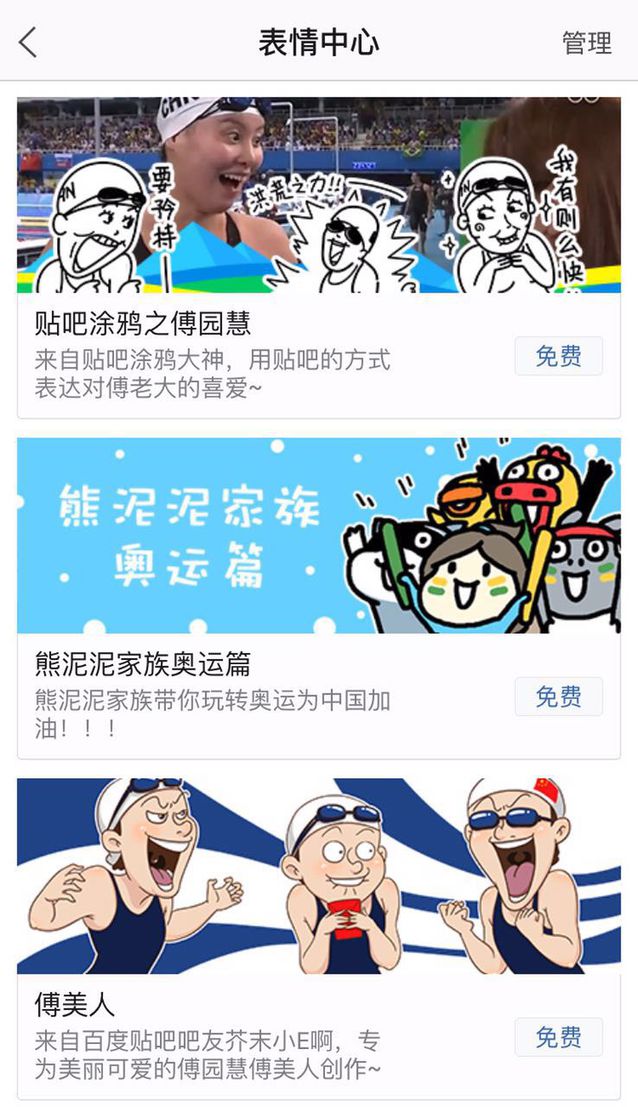Open the 贴吧涂鸦之傅园慧 banner card
The image size is (638, 1107).
(319, 195)
